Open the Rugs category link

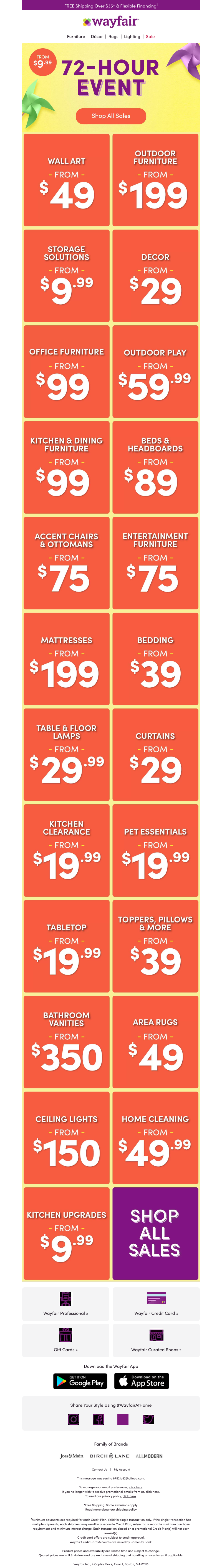click(x=113, y=37)
